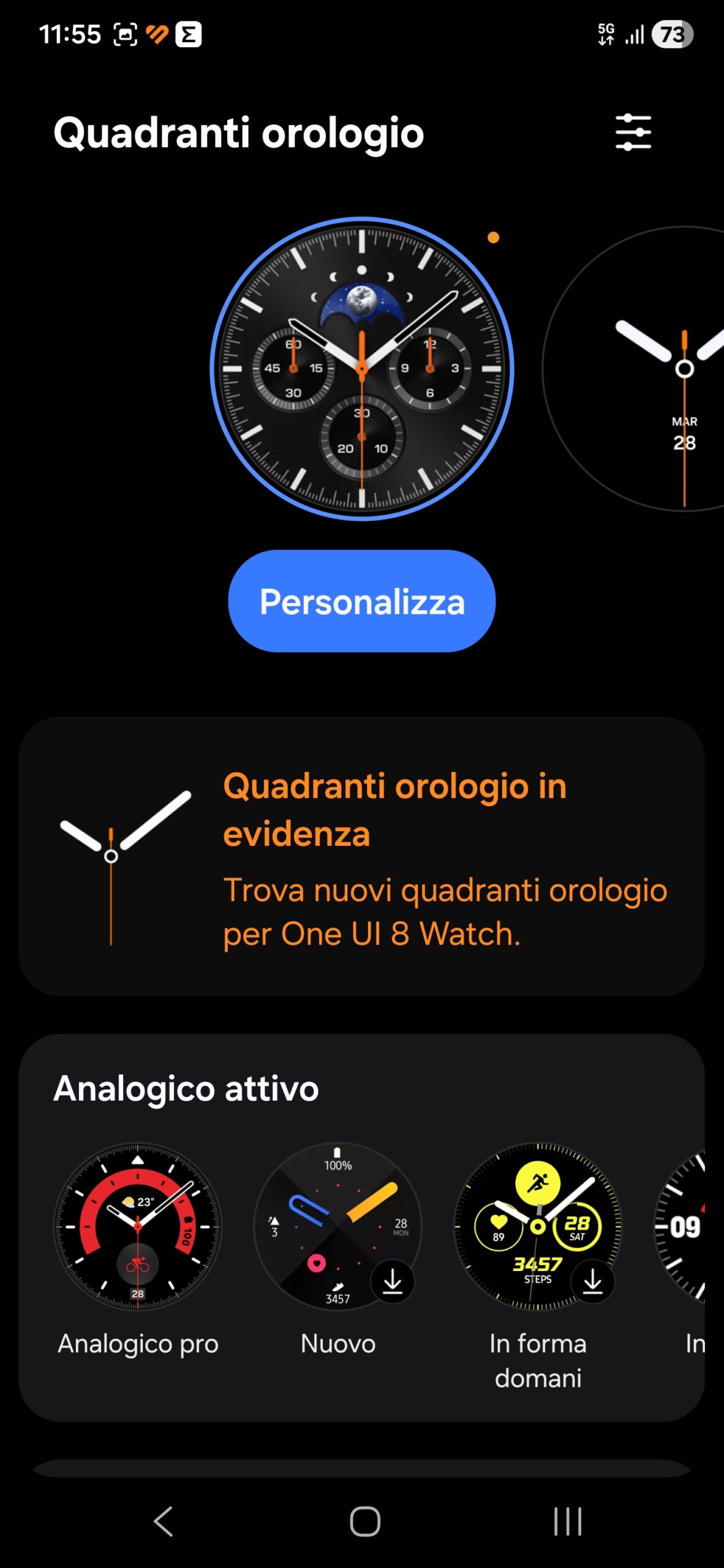Select the chronograph moon-phase watch face
Viewport: 724px width, 1568px height.
click(x=361, y=369)
